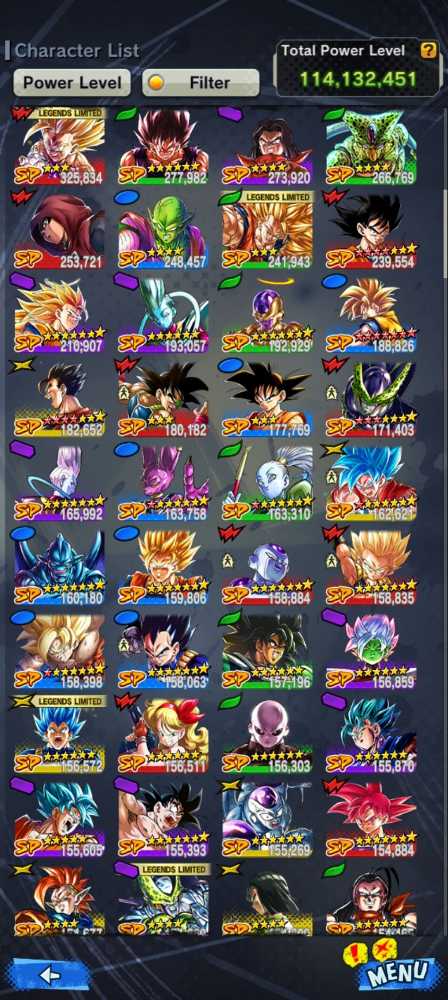Choose the character with power 171,403

[x=371, y=399]
